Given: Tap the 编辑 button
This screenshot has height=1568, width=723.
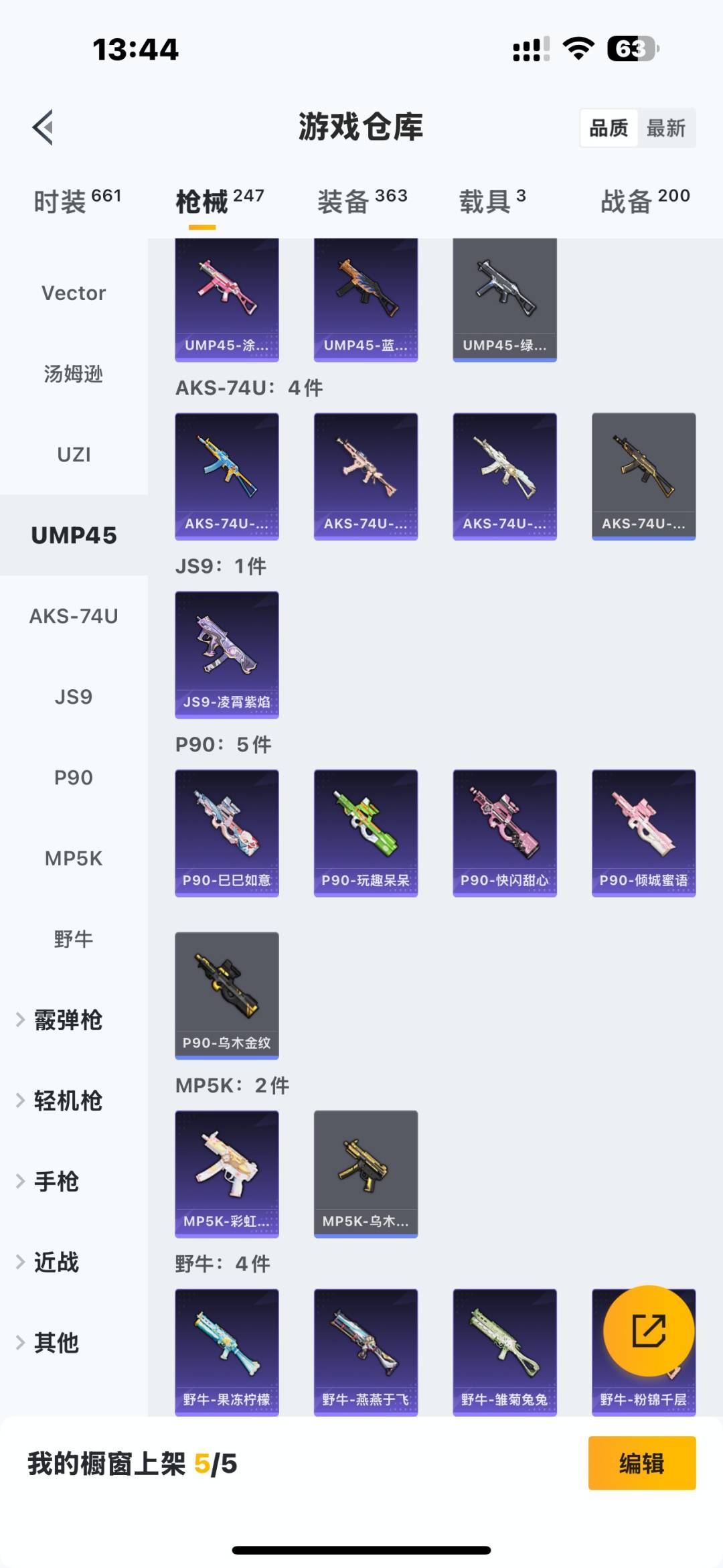Looking at the screenshot, I should 641,1464.
